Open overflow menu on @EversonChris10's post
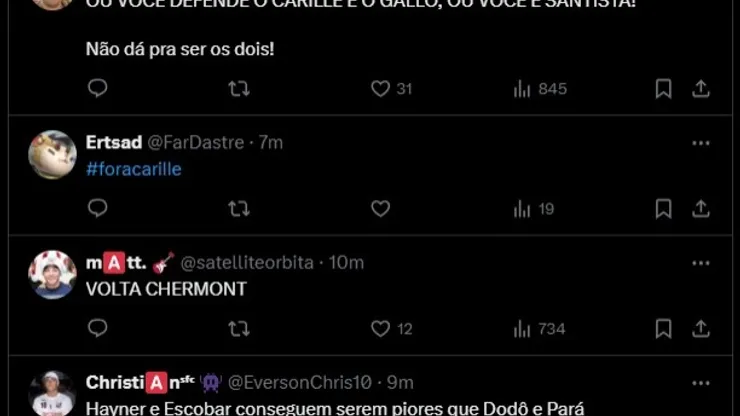 (x=701, y=383)
